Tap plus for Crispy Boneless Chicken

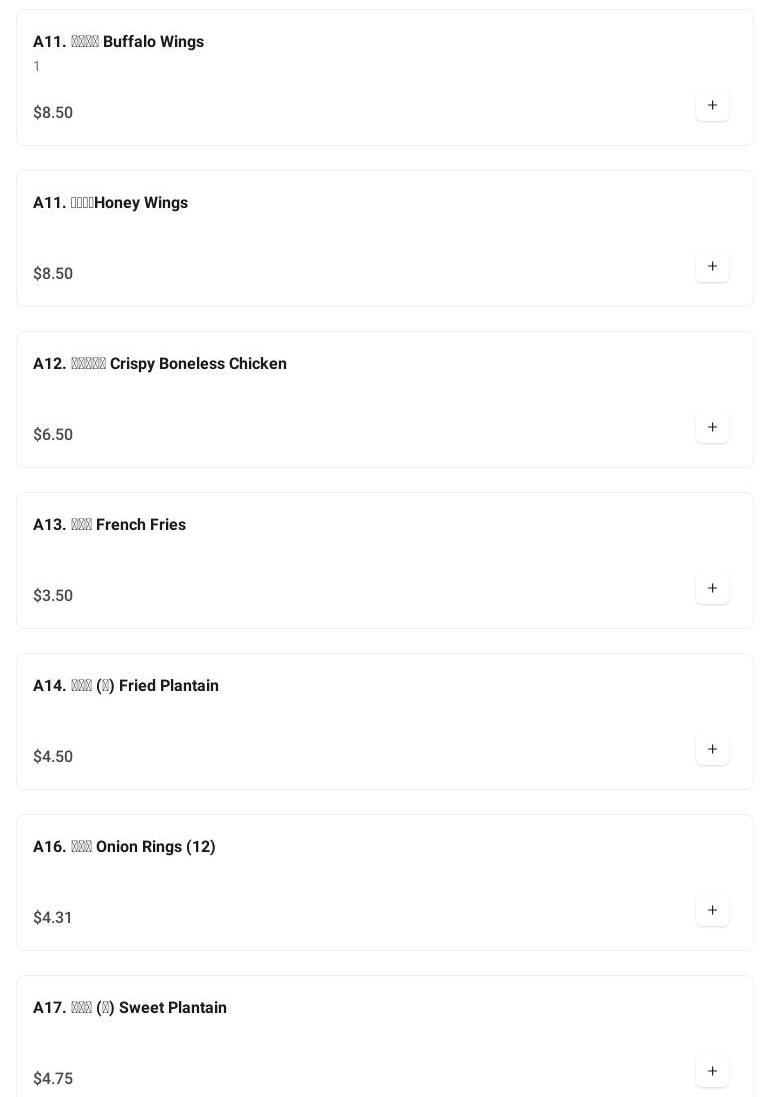712,428
